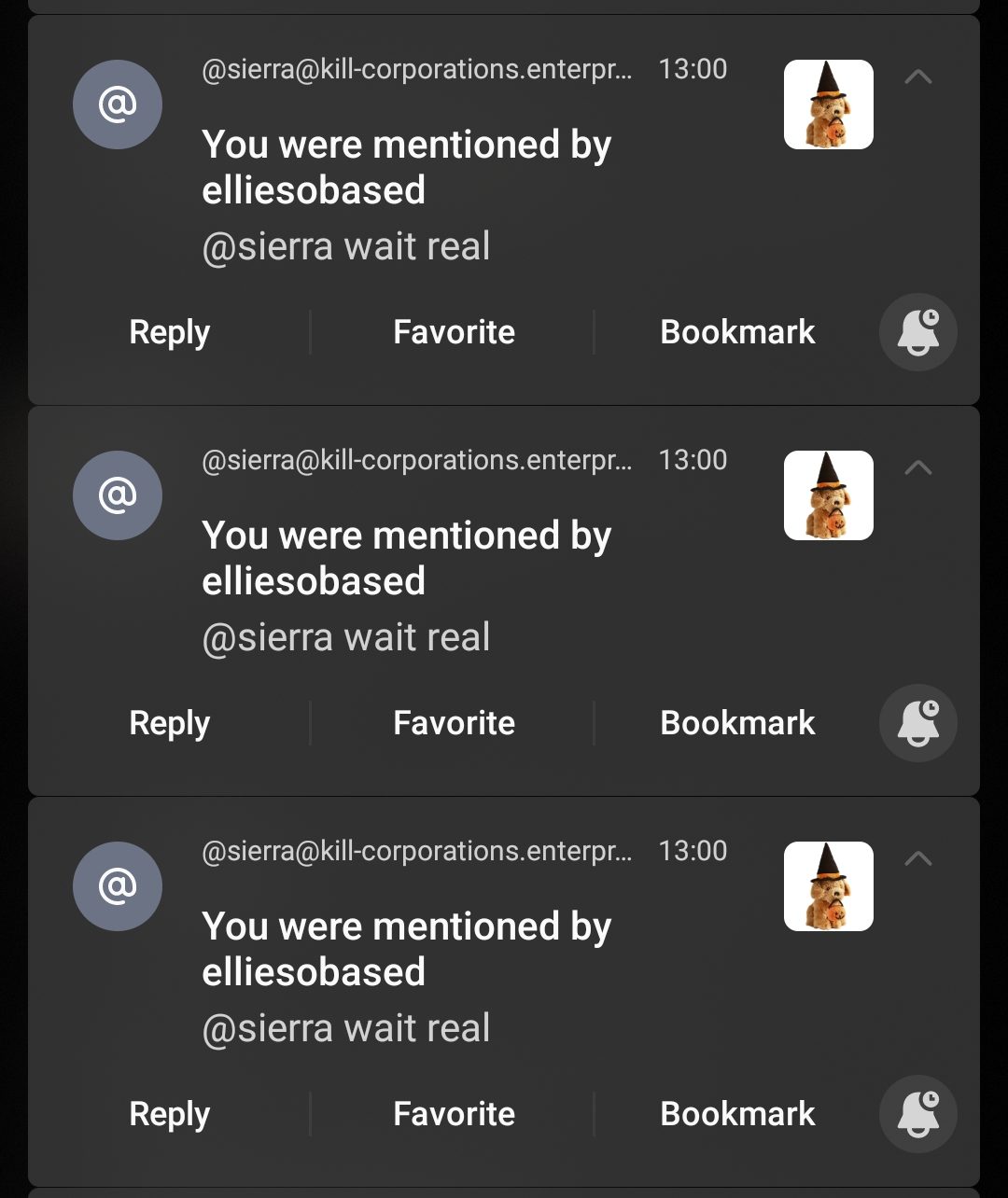
Task: Snooze the topmost elliesobased mention notification
Action: click(917, 332)
